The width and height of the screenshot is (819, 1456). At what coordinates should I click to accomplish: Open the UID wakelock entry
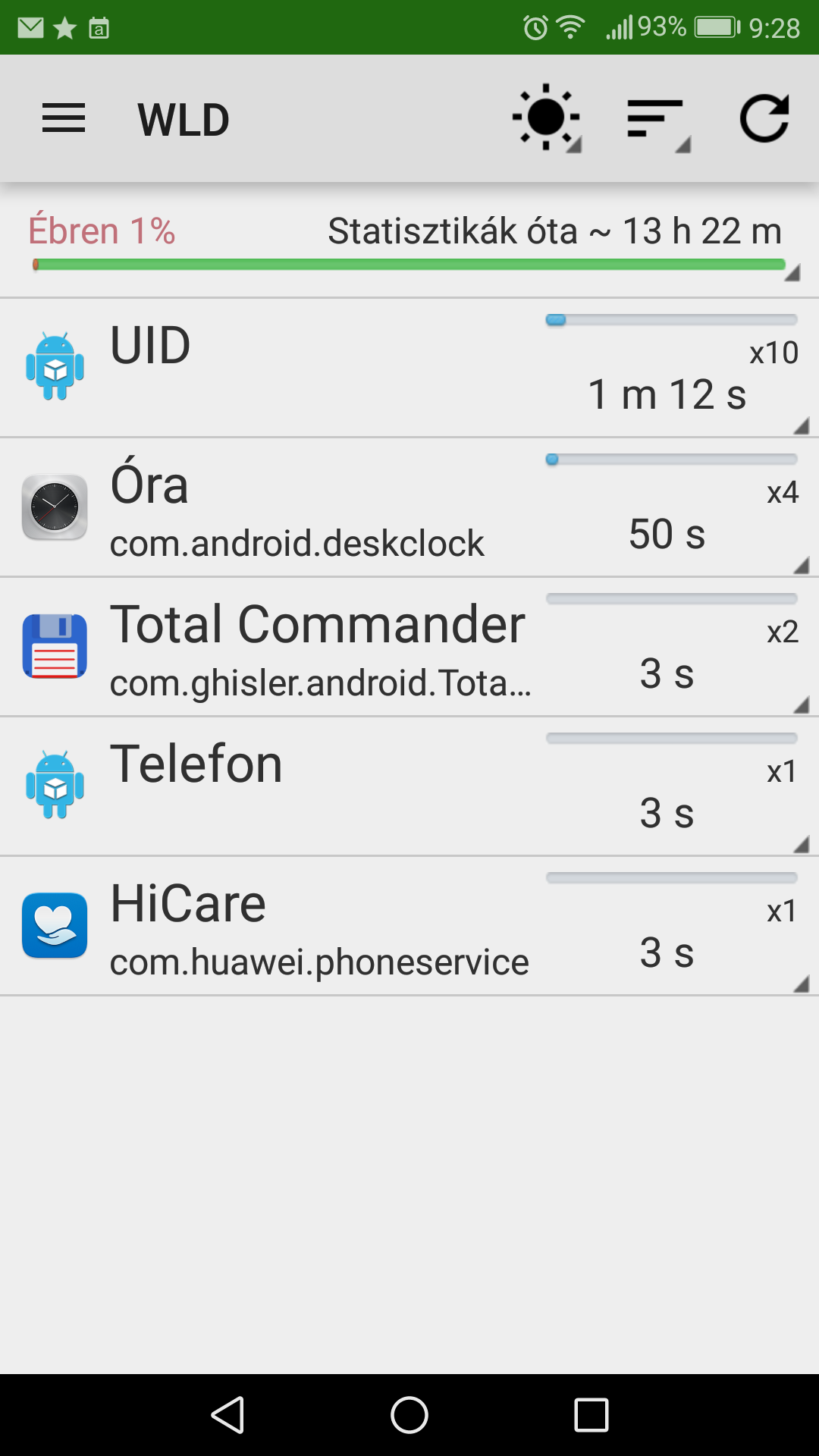coord(409,368)
